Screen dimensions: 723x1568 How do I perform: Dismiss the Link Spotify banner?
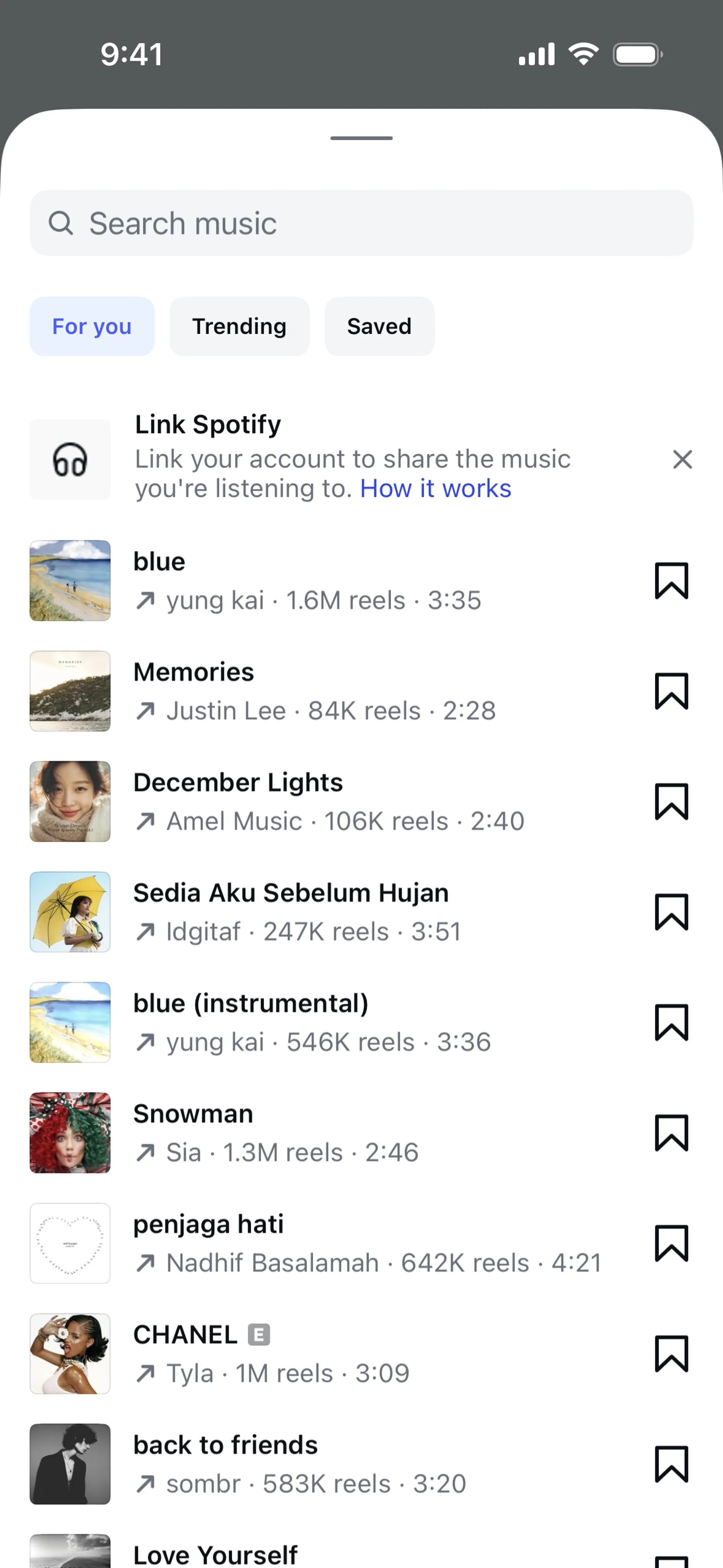[x=682, y=460]
